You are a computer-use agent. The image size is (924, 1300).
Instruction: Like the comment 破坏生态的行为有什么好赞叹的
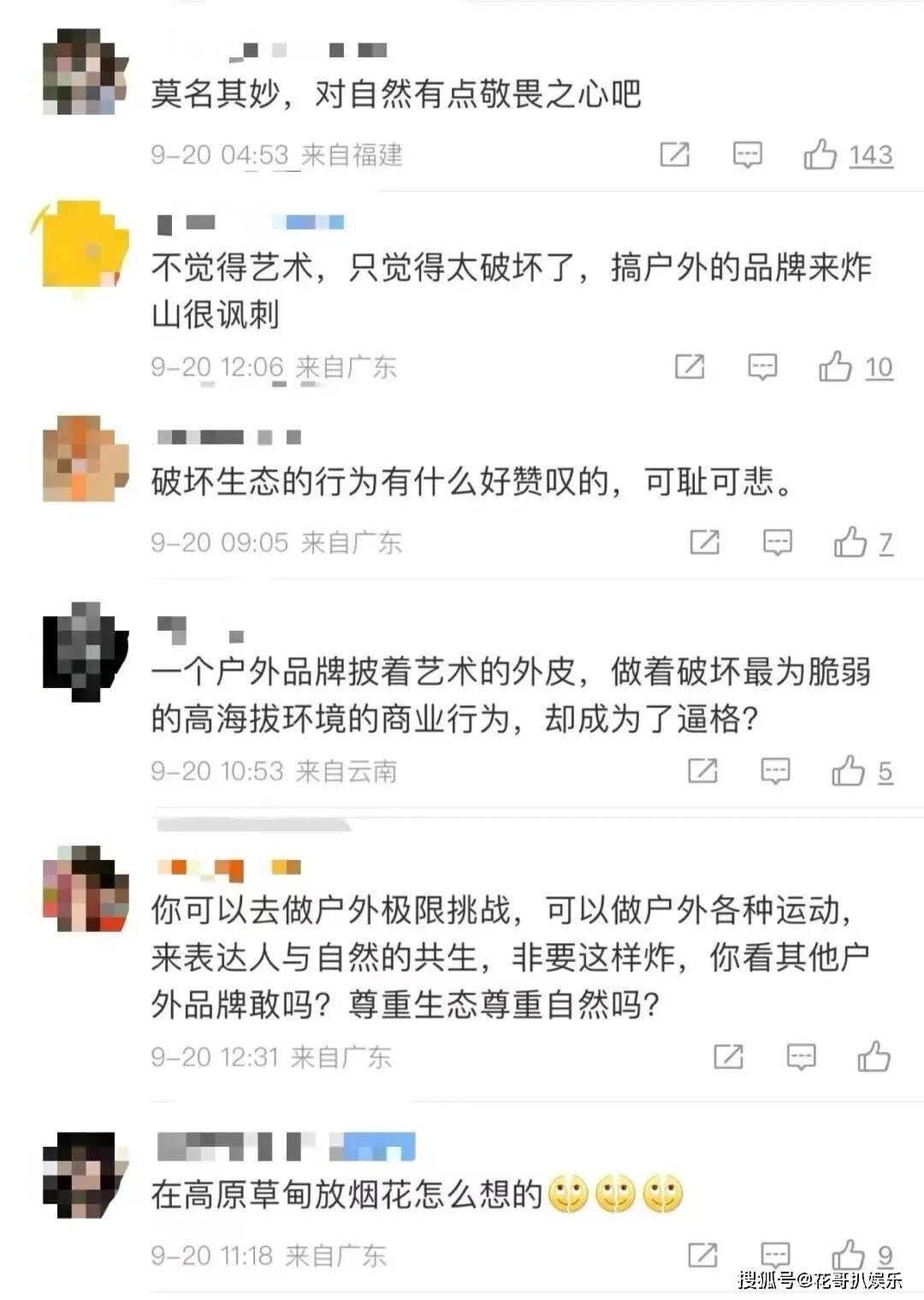850,542
